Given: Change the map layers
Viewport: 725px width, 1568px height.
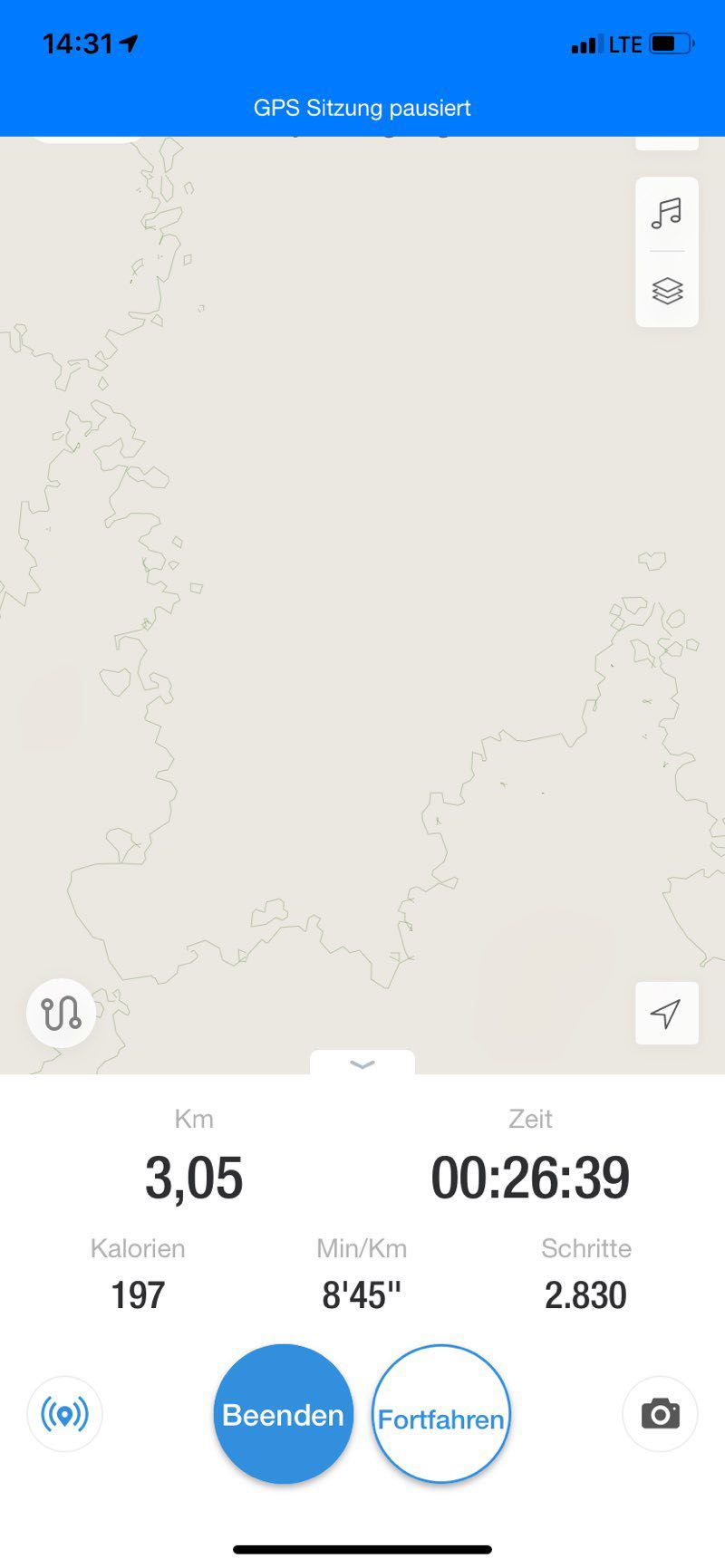Looking at the screenshot, I should pos(666,291).
